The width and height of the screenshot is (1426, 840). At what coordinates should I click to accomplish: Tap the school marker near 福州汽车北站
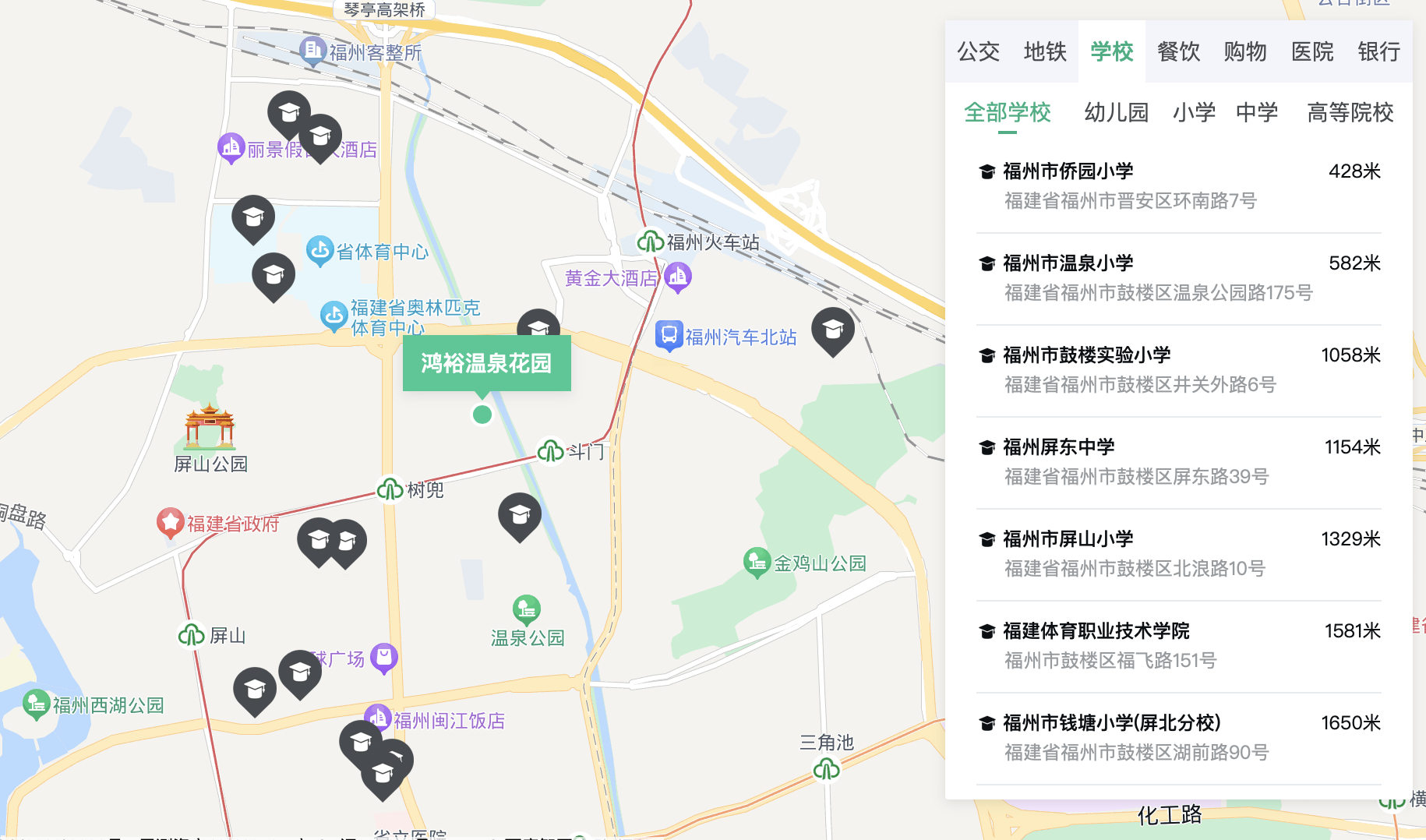point(832,330)
